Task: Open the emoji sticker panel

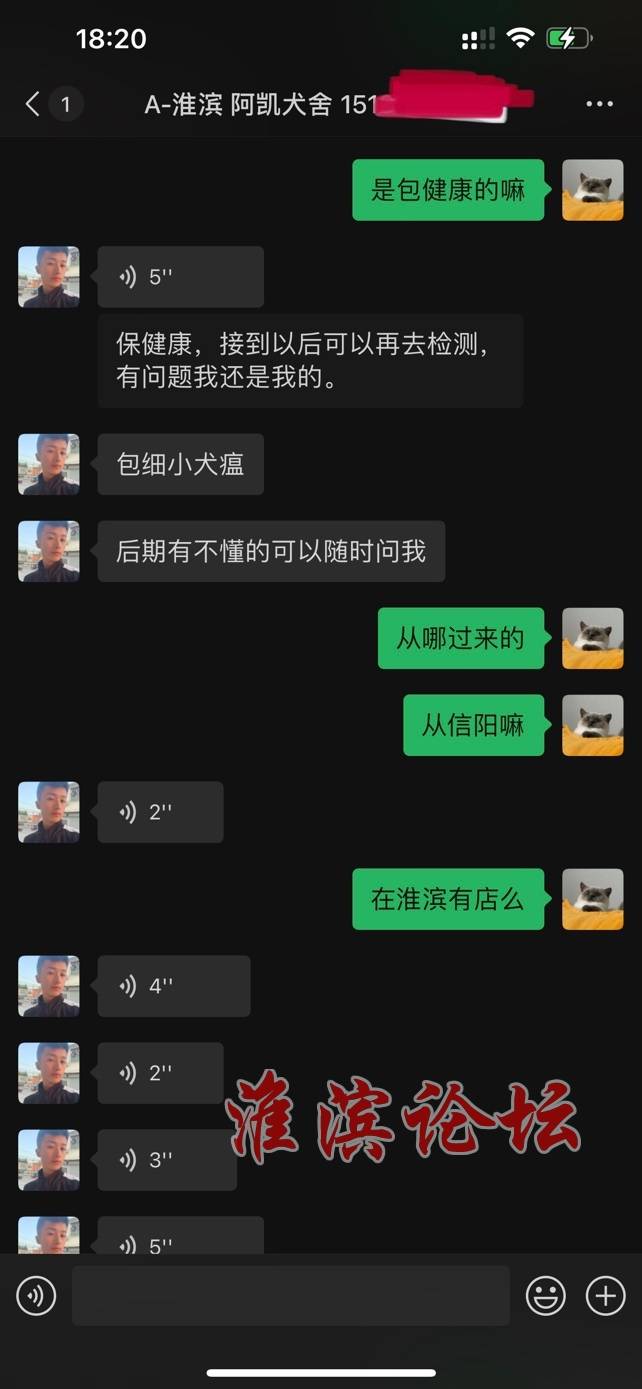Action: pyautogui.click(x=546, y=1297)
